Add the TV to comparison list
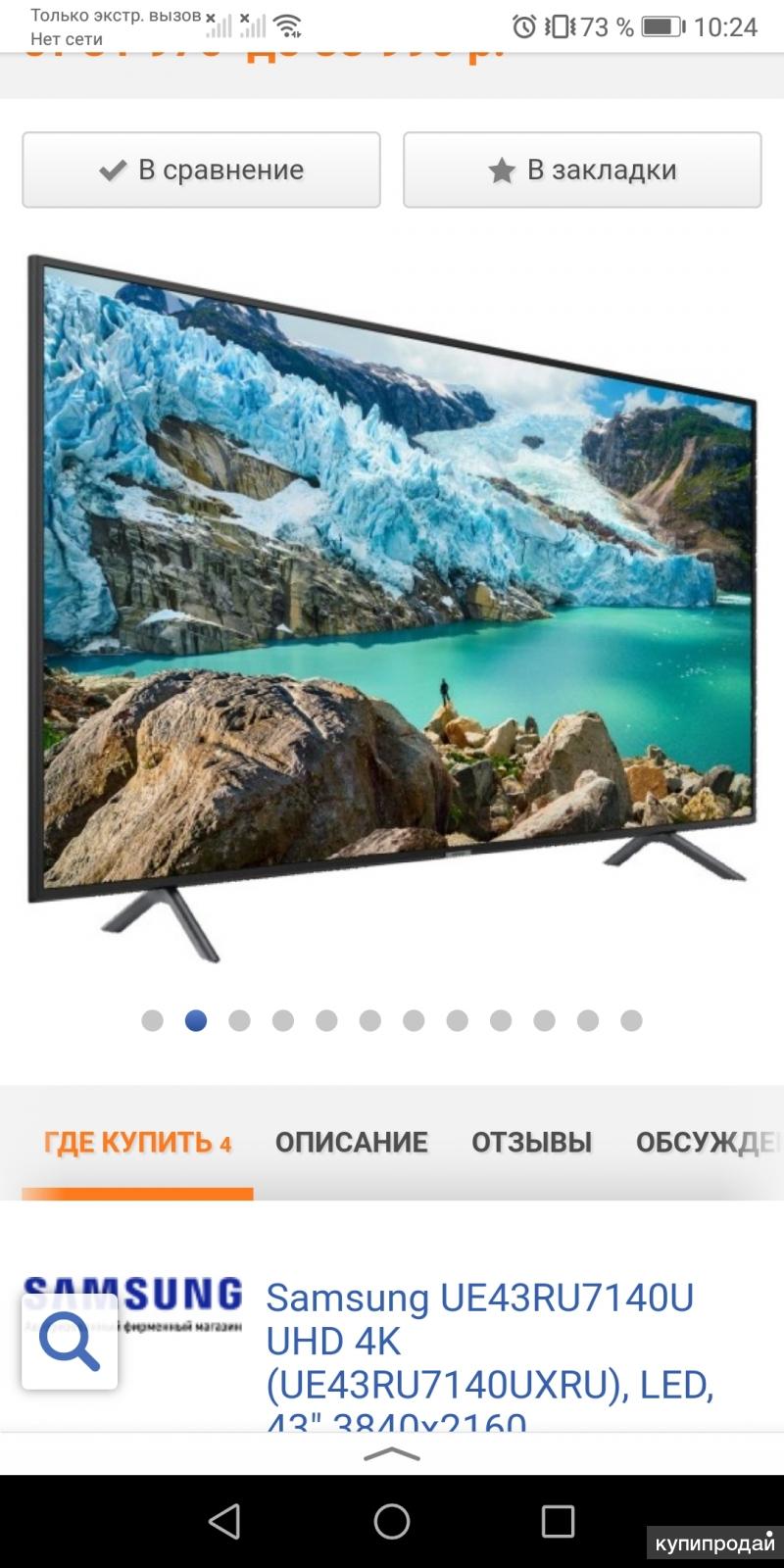Image resolution: width=784 pixels, height=1568 pixels. pyautogui.click(x=201, y=170)
